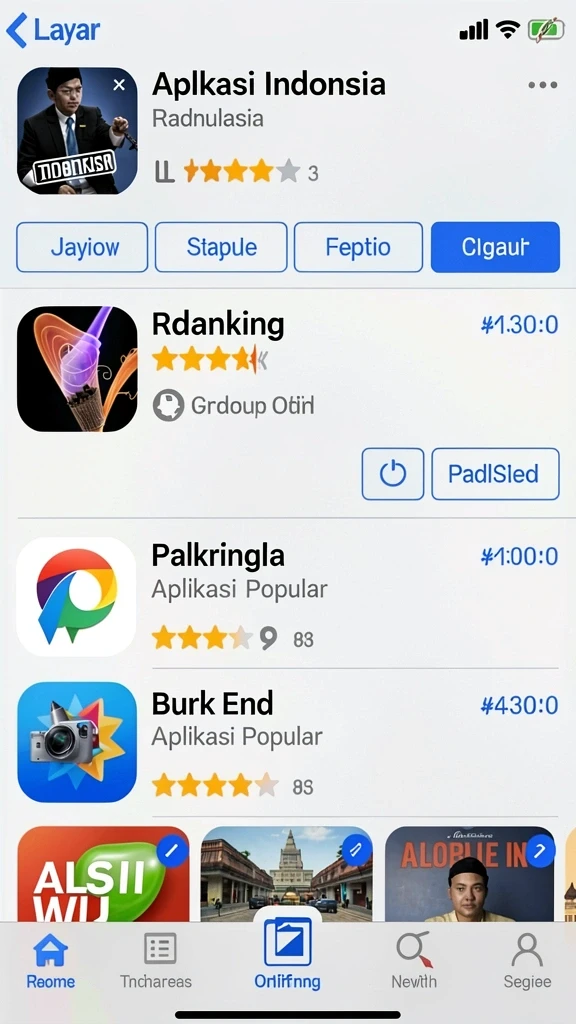Open the ALSII WIJ tile
The width and height of the screenshot is (576, 1024).
click(103, 874)
